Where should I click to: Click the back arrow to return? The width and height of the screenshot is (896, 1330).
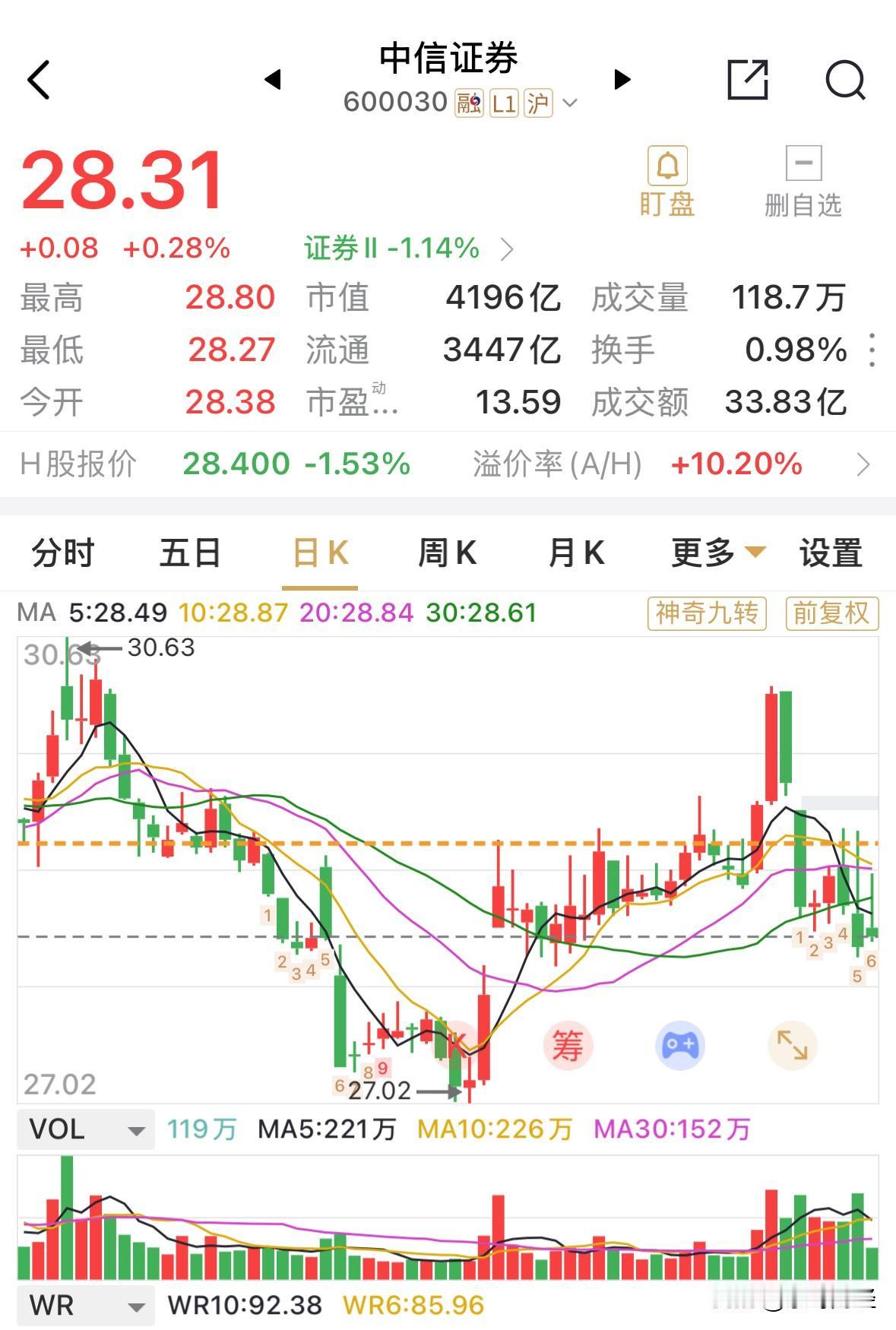[x=38, y=78]
